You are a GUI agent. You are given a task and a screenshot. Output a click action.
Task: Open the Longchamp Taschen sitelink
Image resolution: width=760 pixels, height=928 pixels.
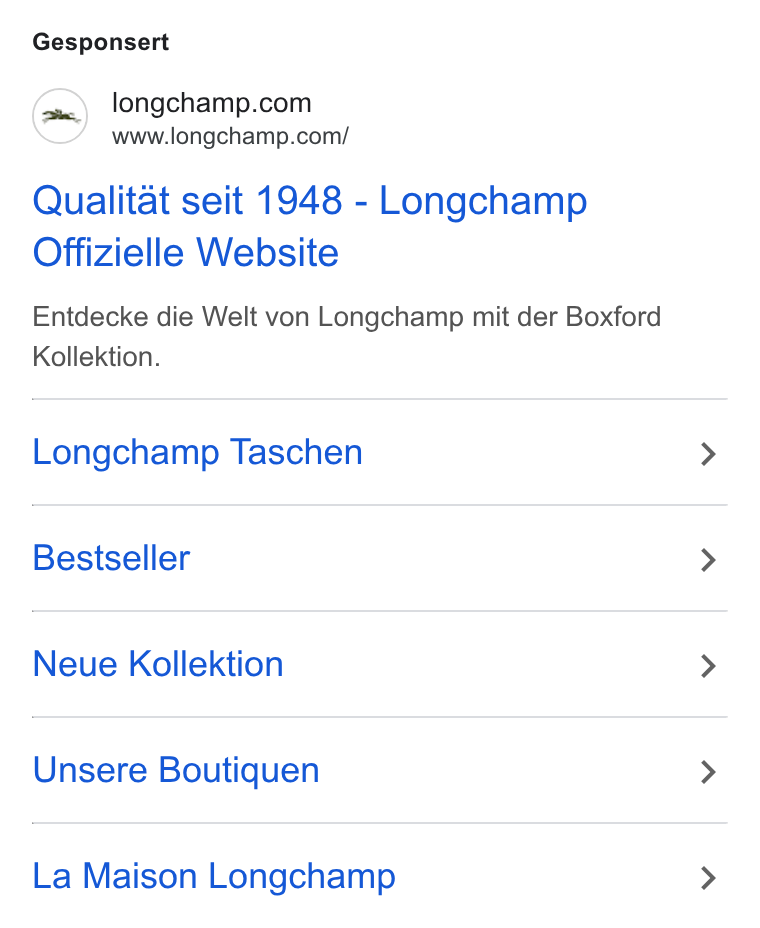[x=379, y=453]
